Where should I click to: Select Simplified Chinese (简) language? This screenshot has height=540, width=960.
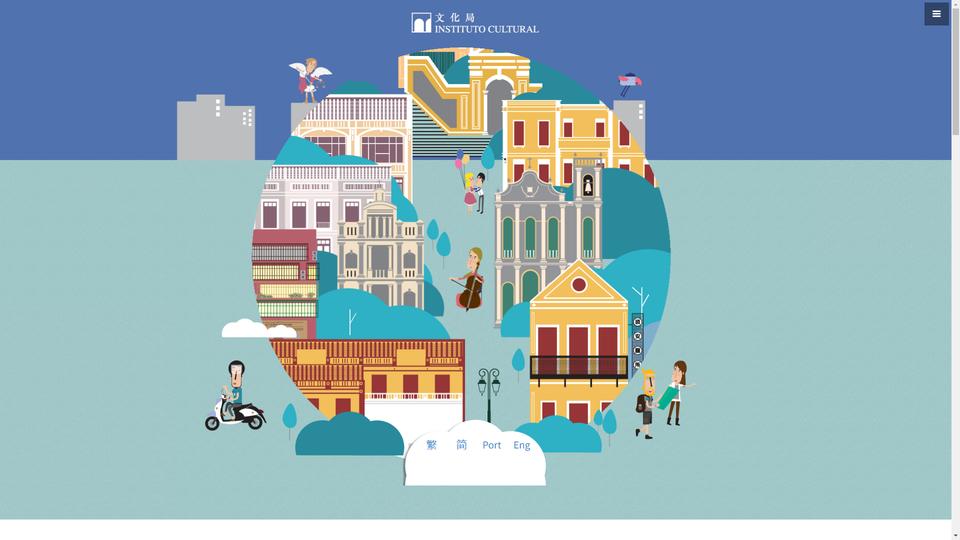[462, 445]
